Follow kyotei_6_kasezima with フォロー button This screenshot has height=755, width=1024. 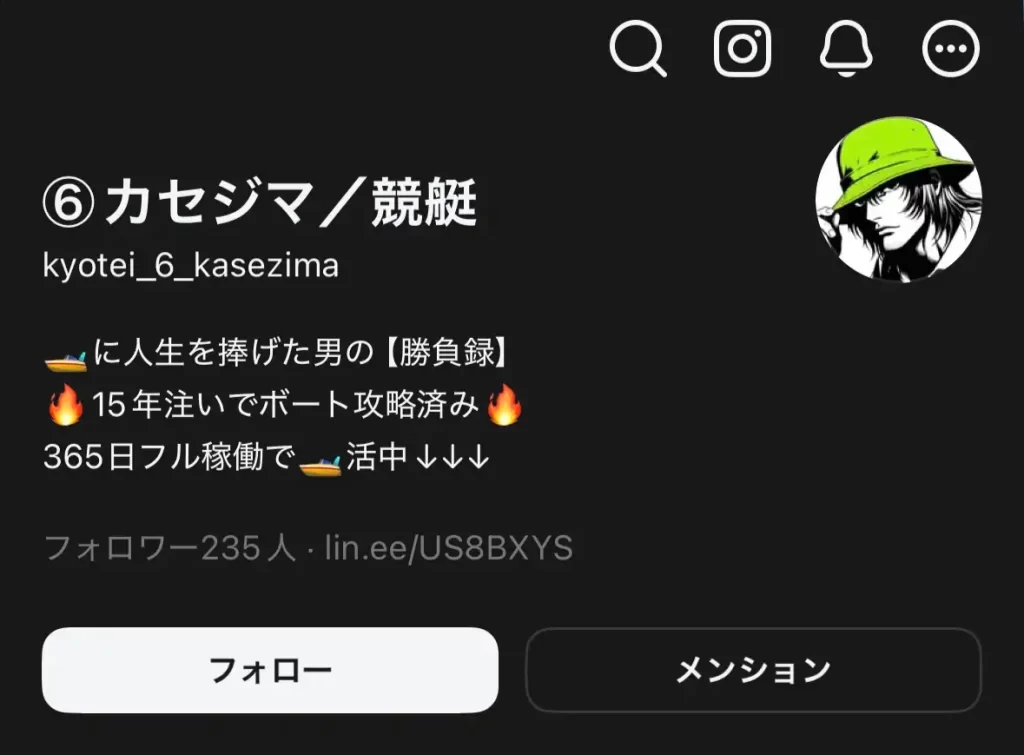(x=270, y=670)
